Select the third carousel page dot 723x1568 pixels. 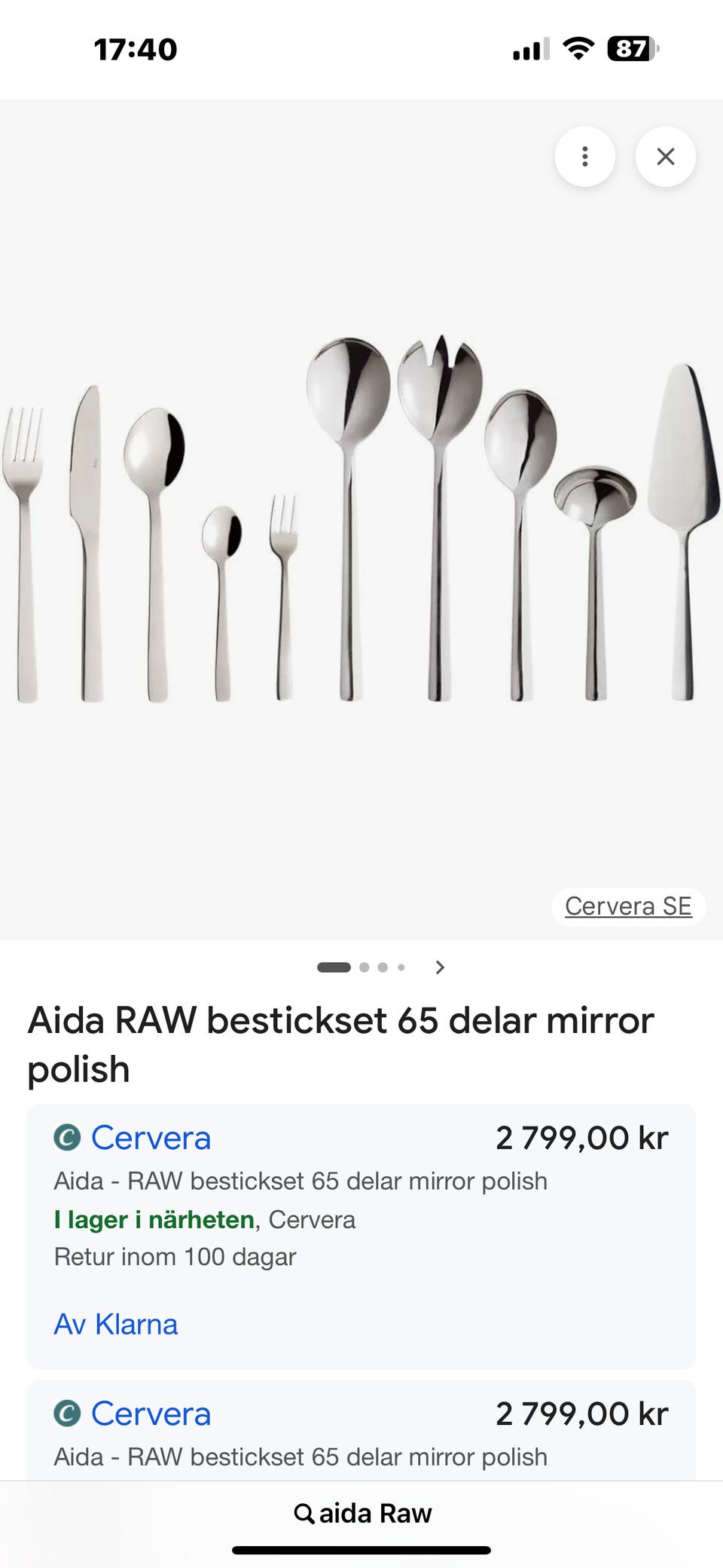pyautogui.click(x=383, y=967)
